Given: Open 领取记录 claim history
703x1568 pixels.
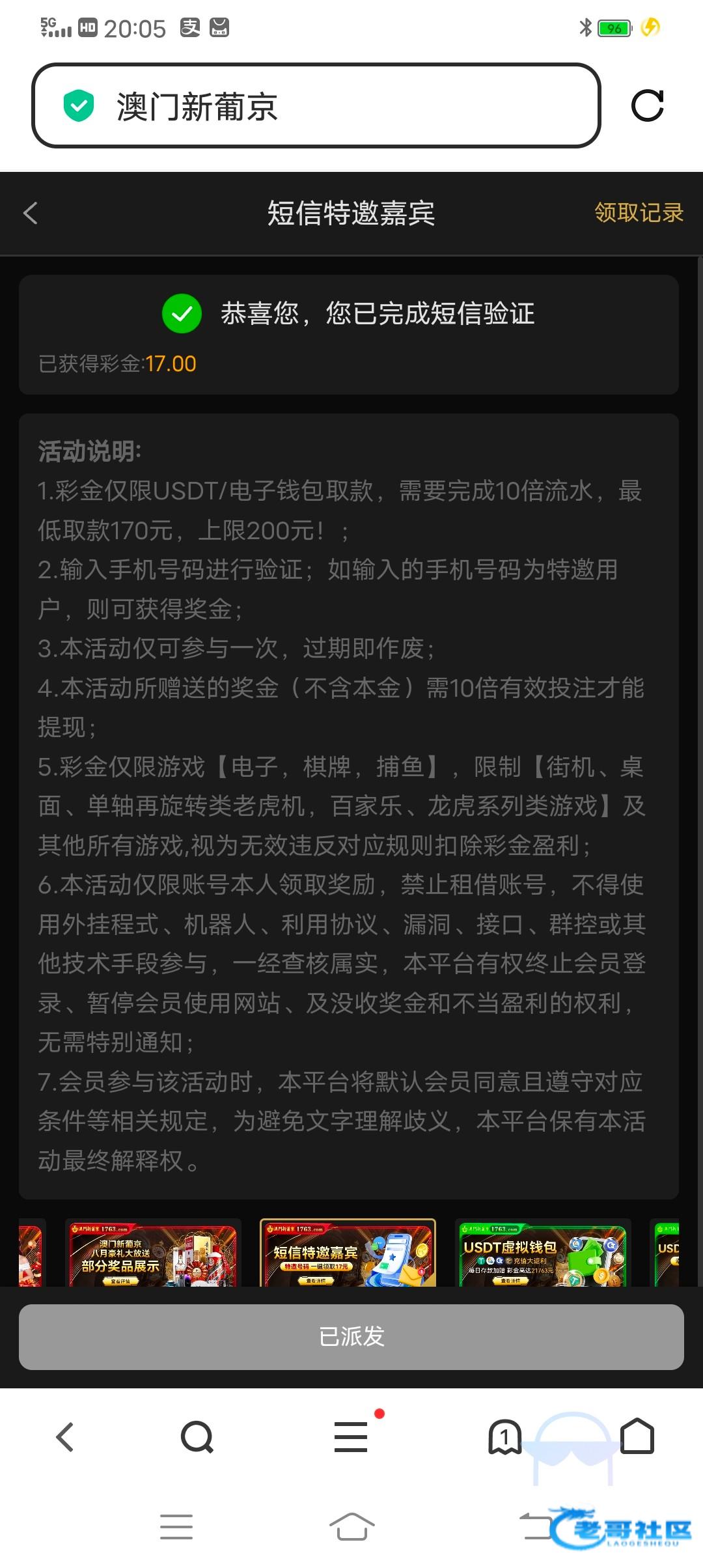Looking at the screenshot, I should pos(638,212).
